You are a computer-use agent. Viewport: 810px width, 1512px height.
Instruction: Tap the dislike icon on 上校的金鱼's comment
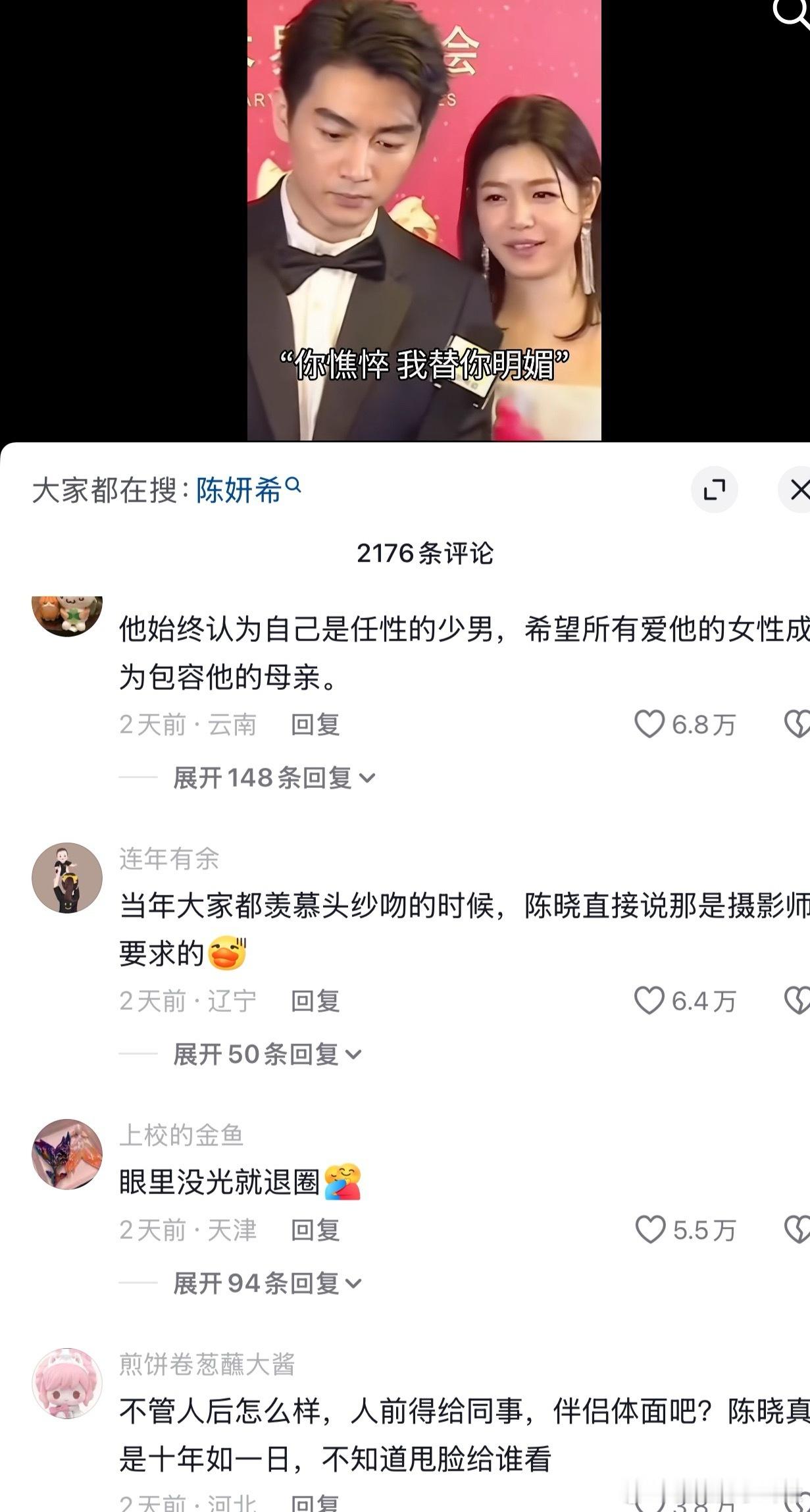[x=798, y=1227]
